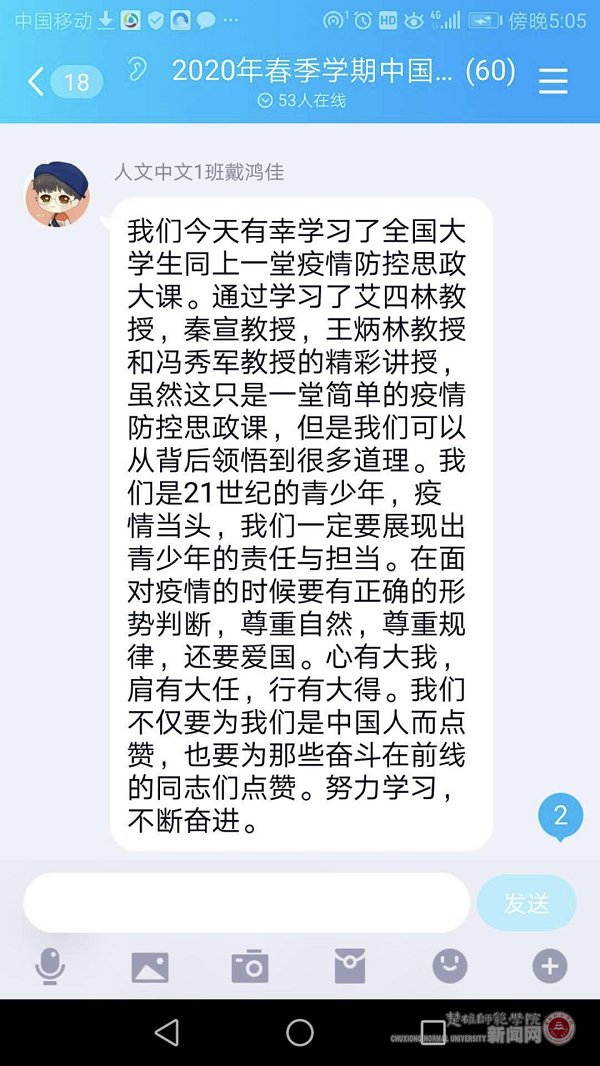
Task: Open the emoji picker
Action: 449,966
